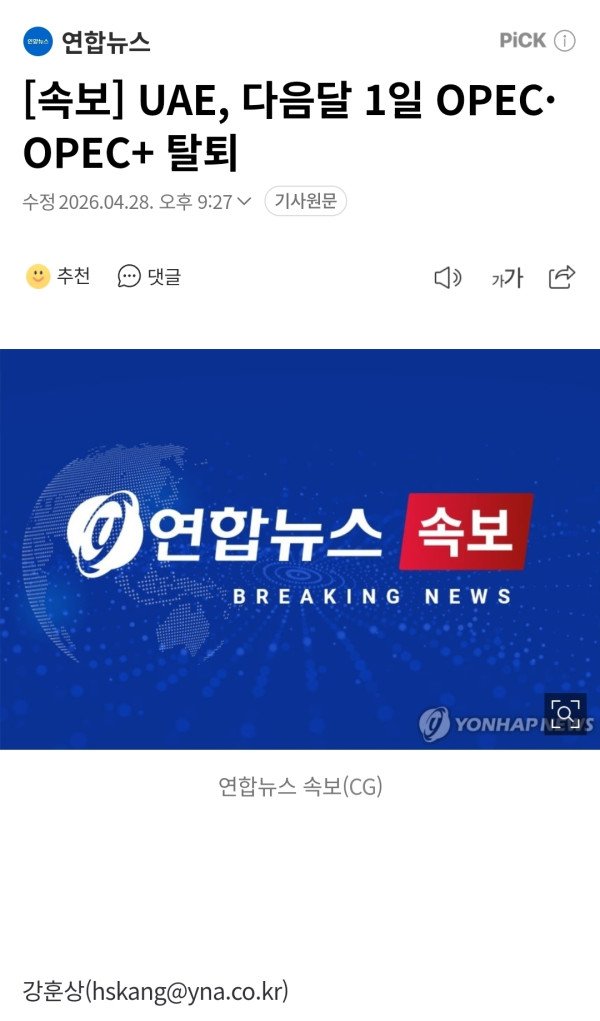Viewport: 600px width, 1021px height.
Task: Recommend the article with 추천
Action: click(58, 276)
